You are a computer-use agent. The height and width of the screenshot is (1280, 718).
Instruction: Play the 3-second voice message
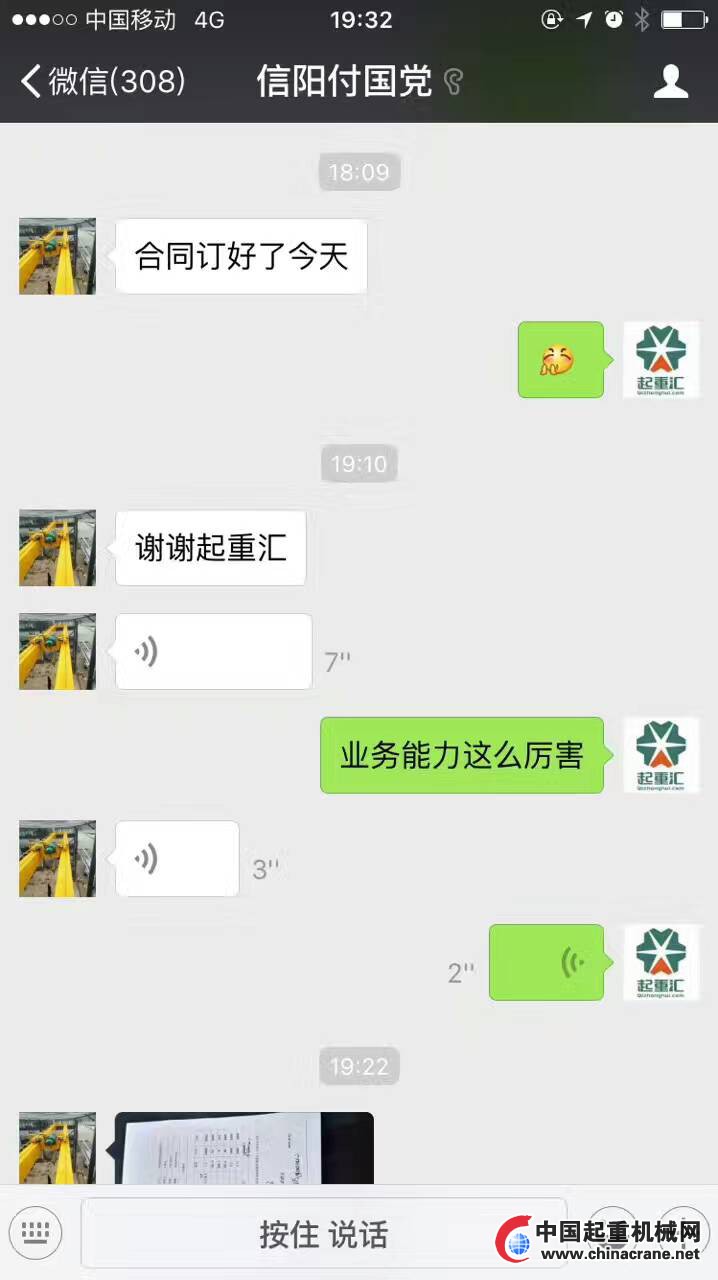[177, 859]
